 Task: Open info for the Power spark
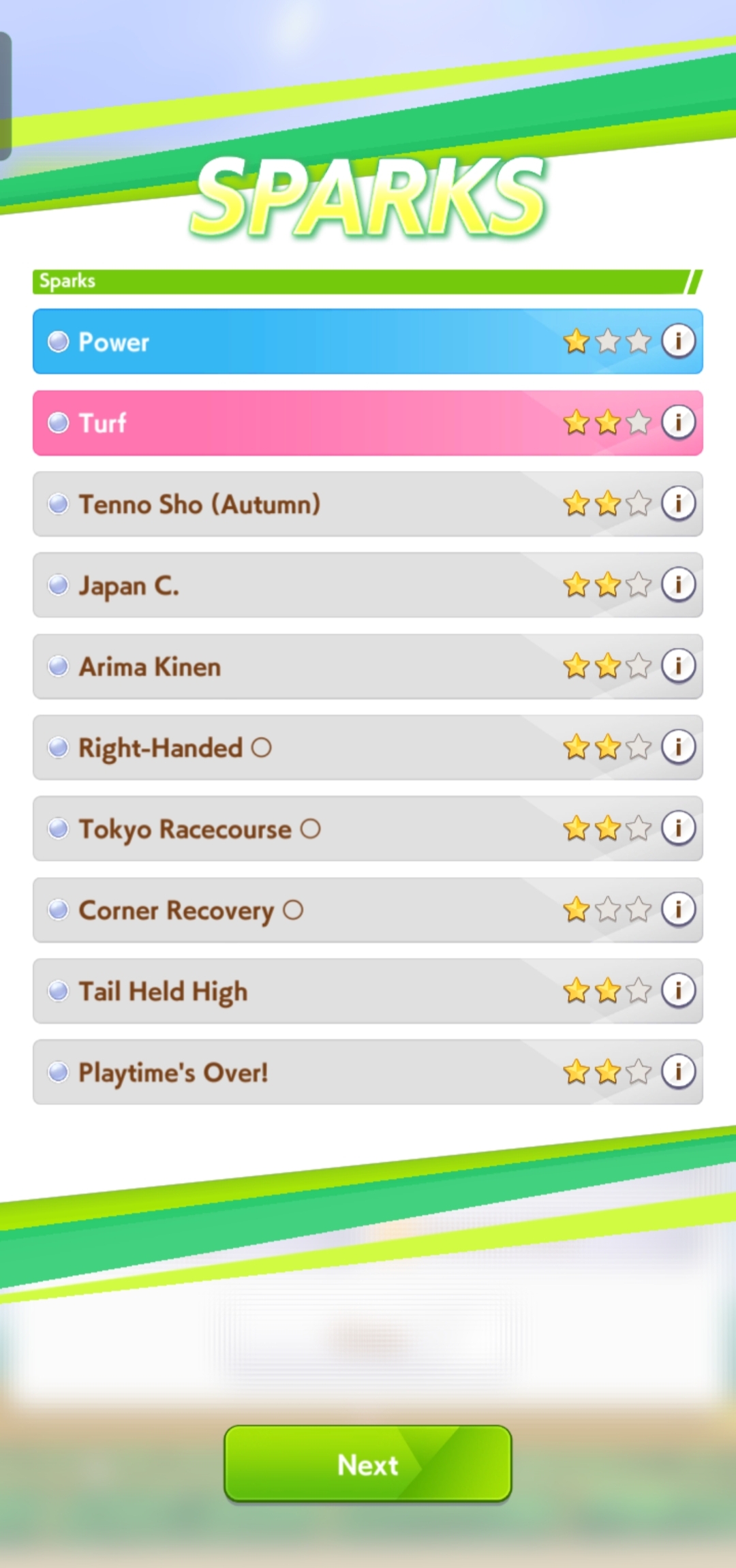(678, 340)
